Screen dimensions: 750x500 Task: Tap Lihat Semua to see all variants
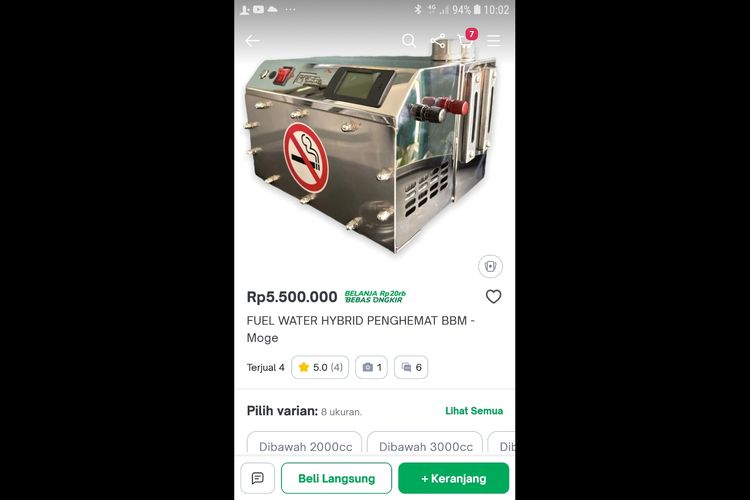pyautogui.click(x=474, y=411)
